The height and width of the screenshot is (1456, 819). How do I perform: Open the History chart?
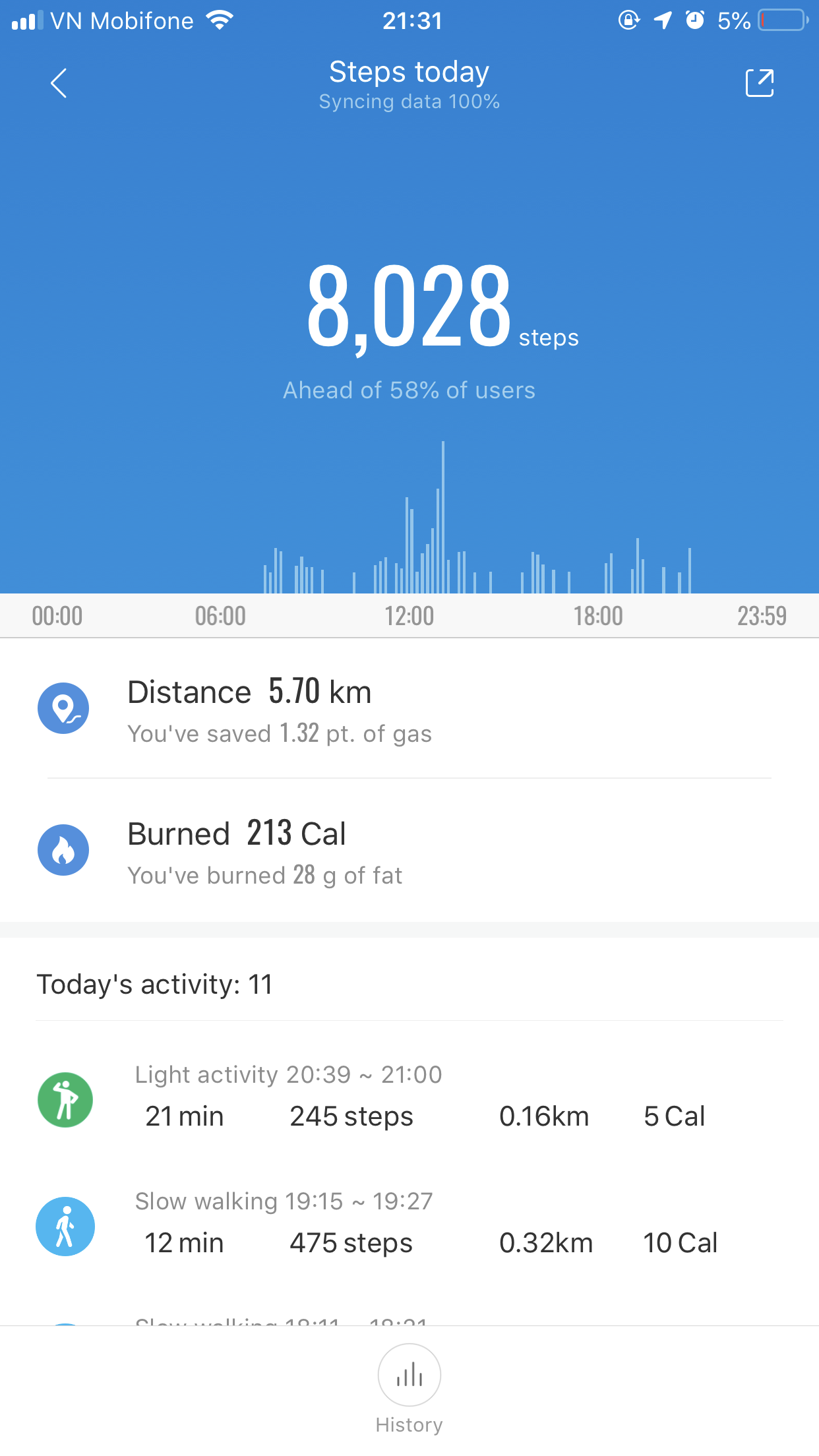click(409, 1376)
